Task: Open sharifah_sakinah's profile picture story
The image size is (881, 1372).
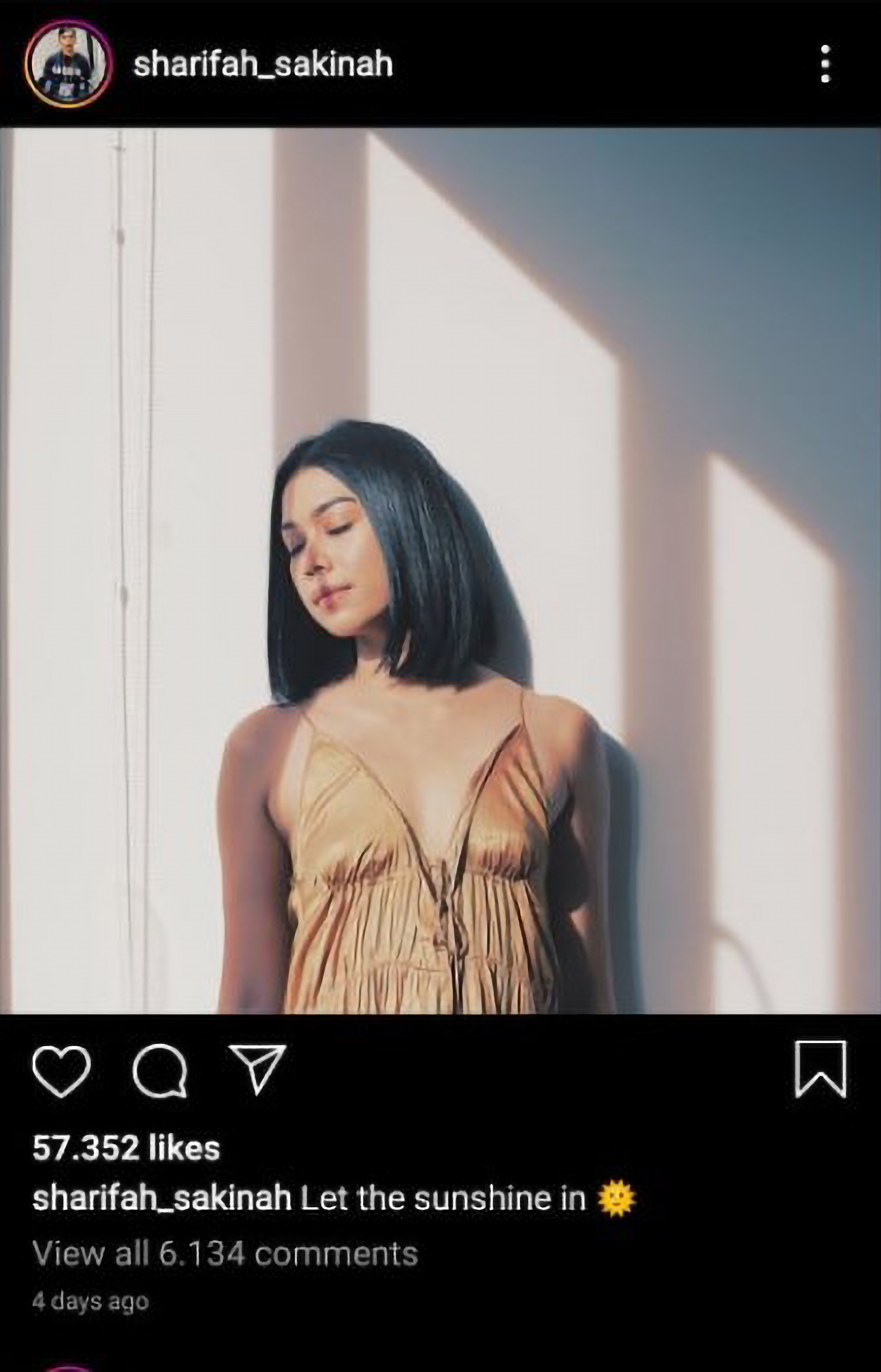Action: [68, 64]
